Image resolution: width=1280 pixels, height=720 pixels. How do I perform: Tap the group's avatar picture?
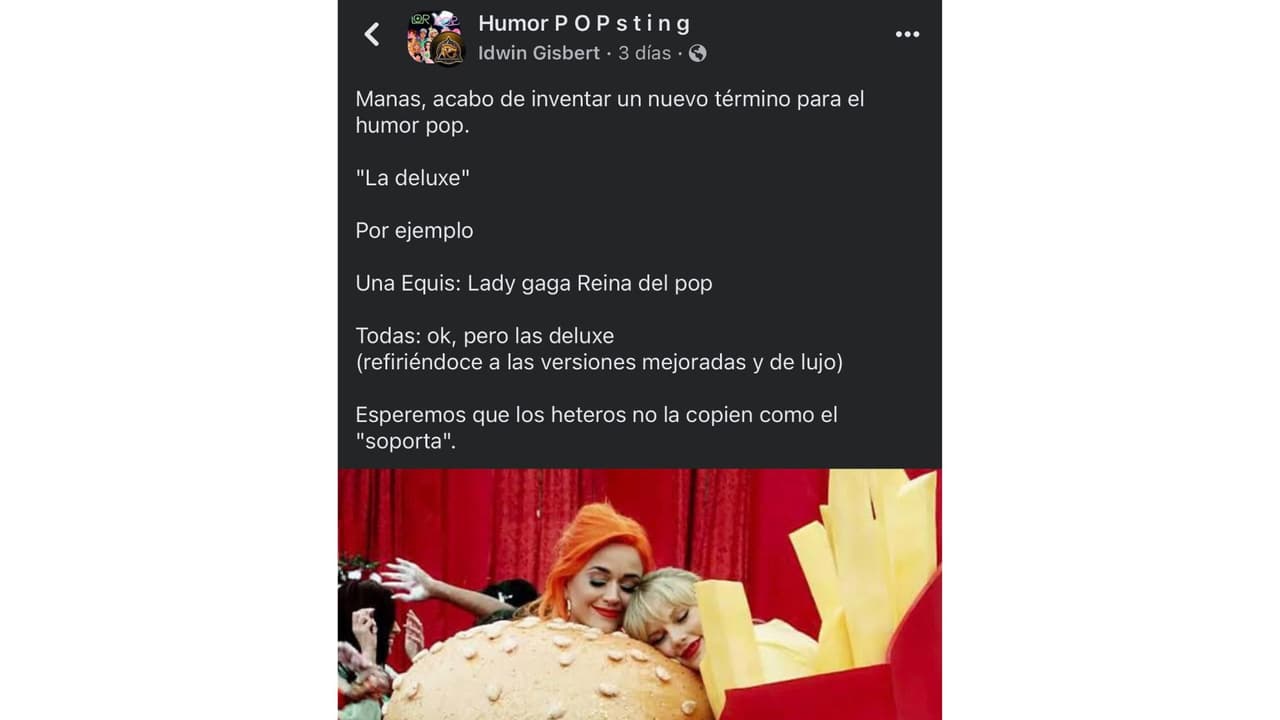click(436, 38)
